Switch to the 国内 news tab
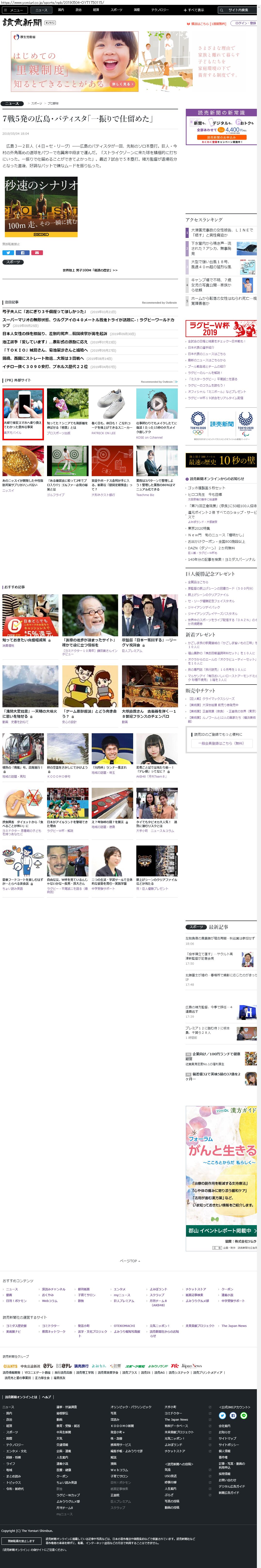The height and width of the screenshot is (1568, 261). [61, 10]
